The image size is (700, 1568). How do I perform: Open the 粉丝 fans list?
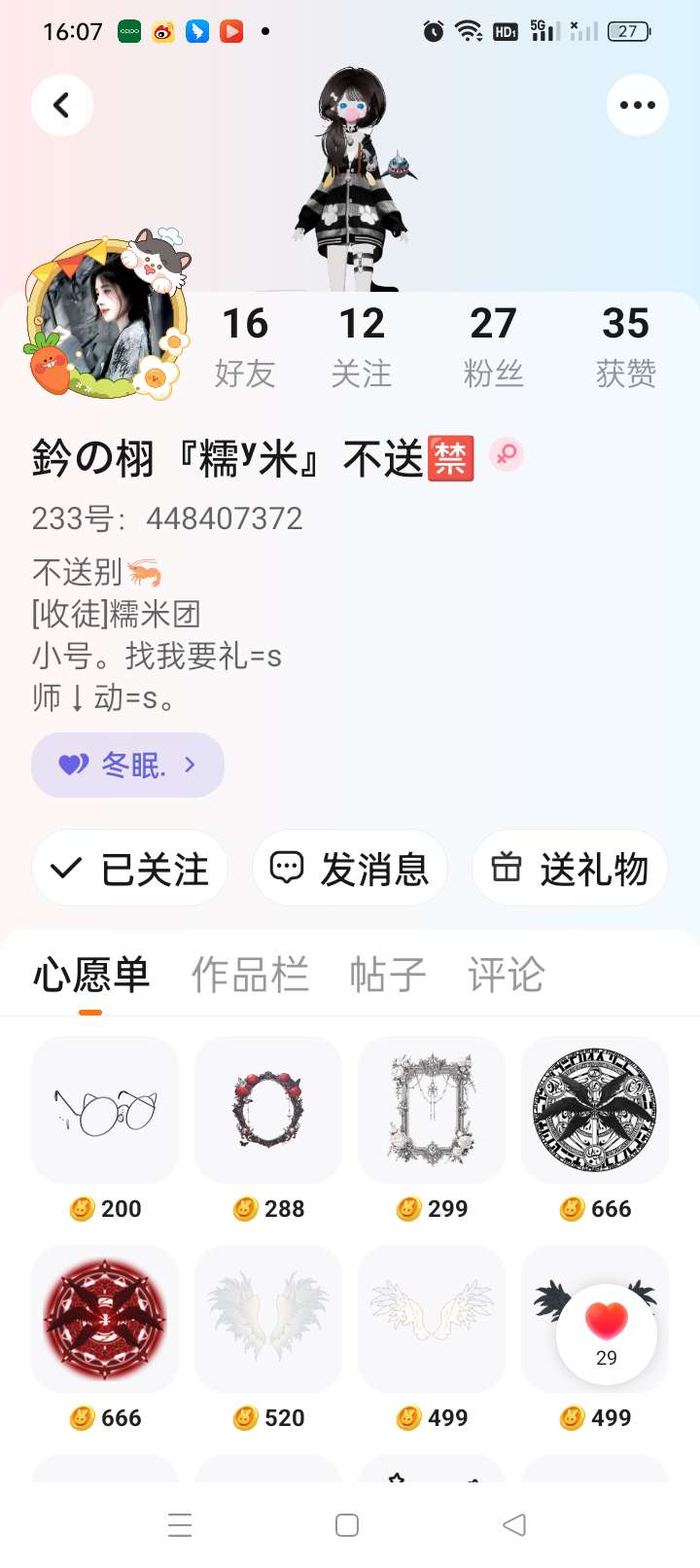(x=493, y=347)
